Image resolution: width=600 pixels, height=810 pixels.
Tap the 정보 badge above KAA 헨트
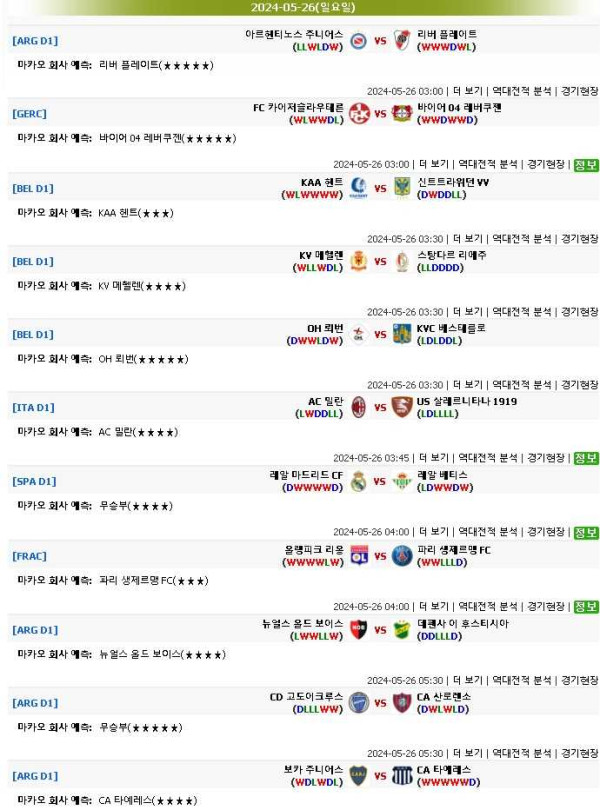[x=586, y=165]
